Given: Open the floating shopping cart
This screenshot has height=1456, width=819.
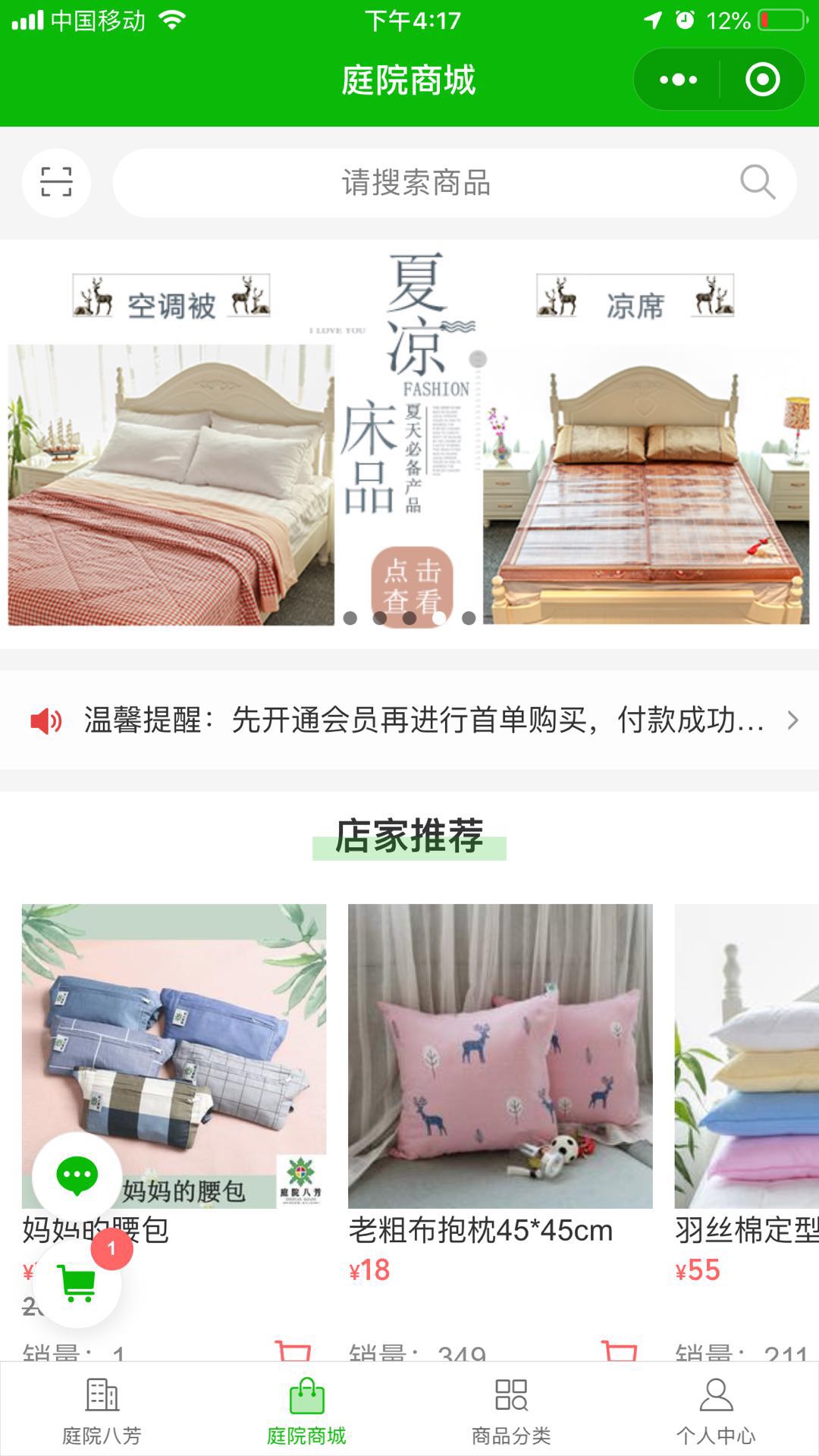Looking at the screenshot, I should coord(77,1284).
